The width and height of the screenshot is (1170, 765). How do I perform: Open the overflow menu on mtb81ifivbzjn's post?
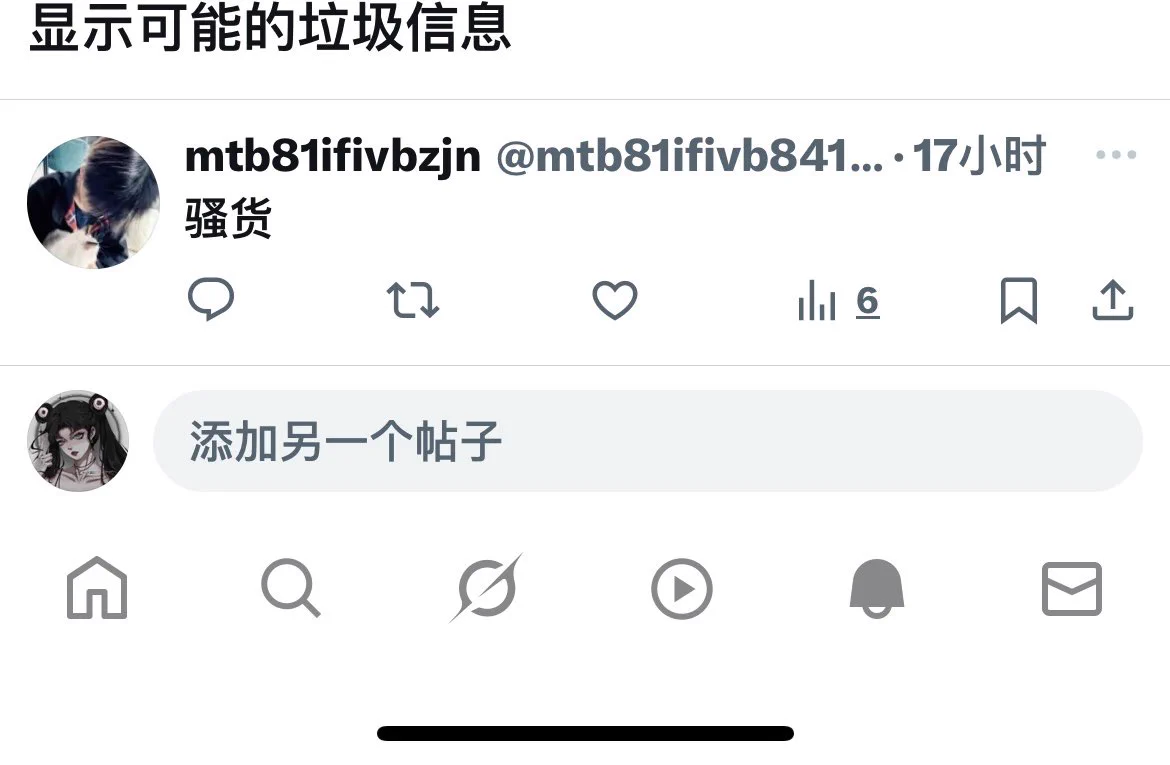pos(1116,156)
